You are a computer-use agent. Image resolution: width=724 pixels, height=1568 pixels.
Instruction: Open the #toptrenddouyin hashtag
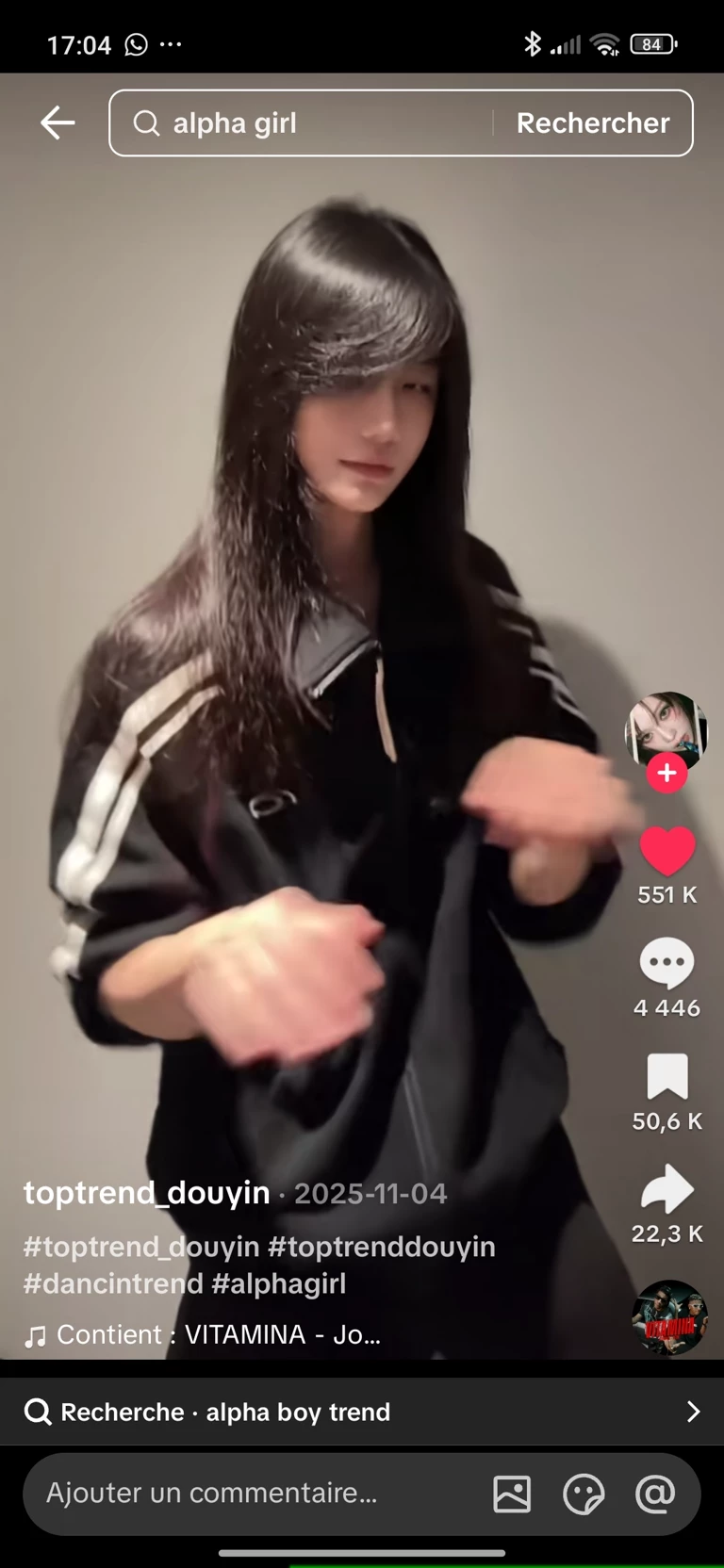click(x=382, y=1247)
